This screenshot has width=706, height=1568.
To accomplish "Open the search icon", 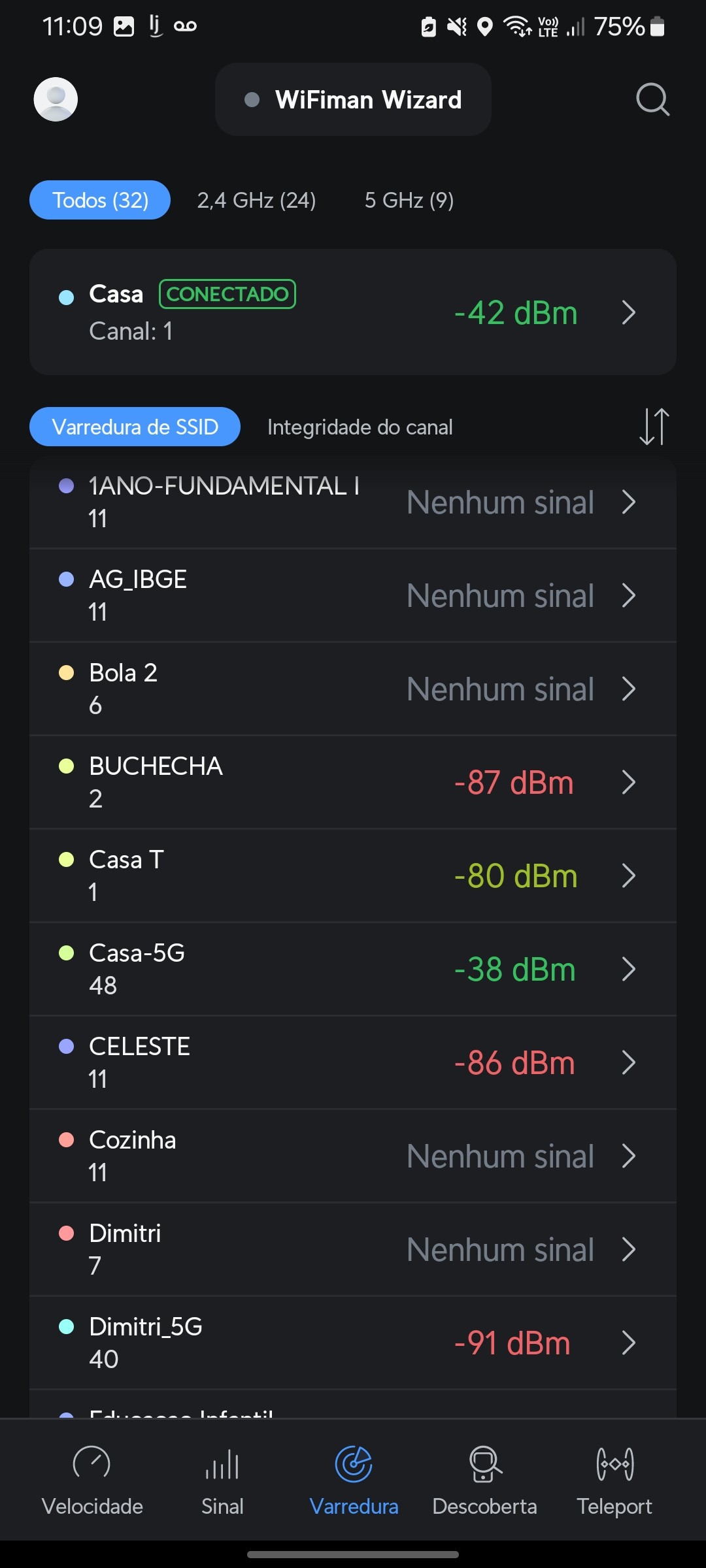I will click(652, 99).
